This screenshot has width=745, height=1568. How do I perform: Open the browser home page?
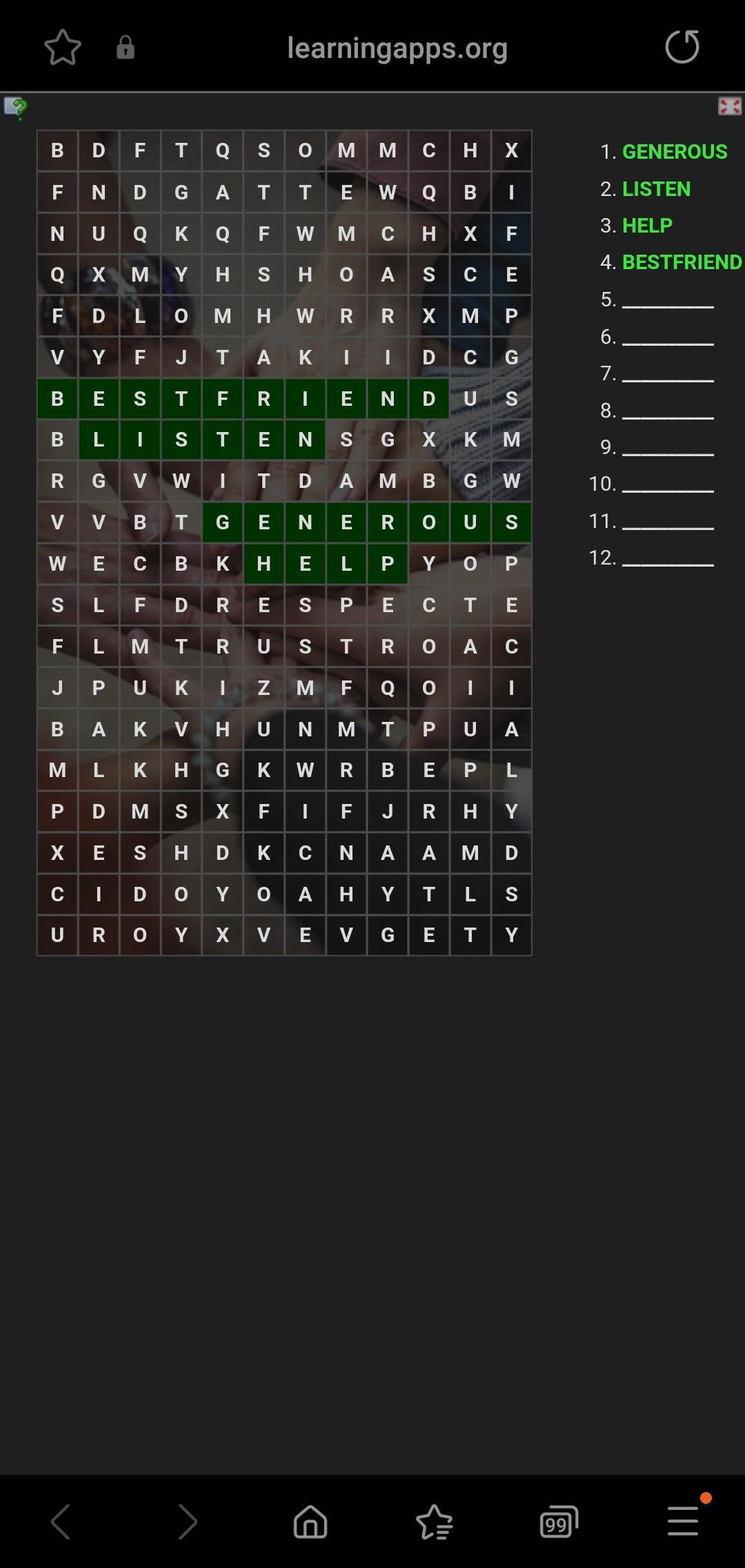tap(310, 1521)
